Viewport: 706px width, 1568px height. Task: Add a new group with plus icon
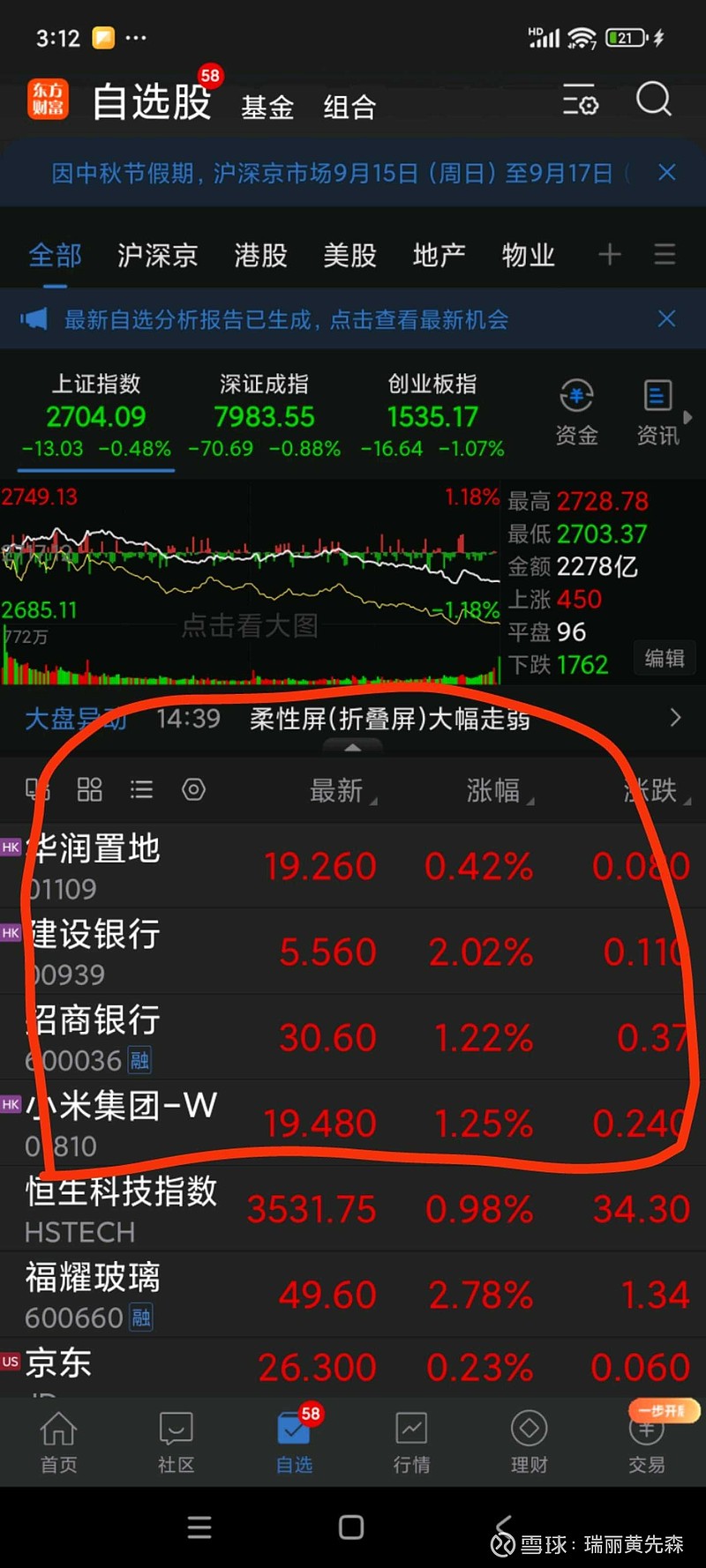click(610, 255)
